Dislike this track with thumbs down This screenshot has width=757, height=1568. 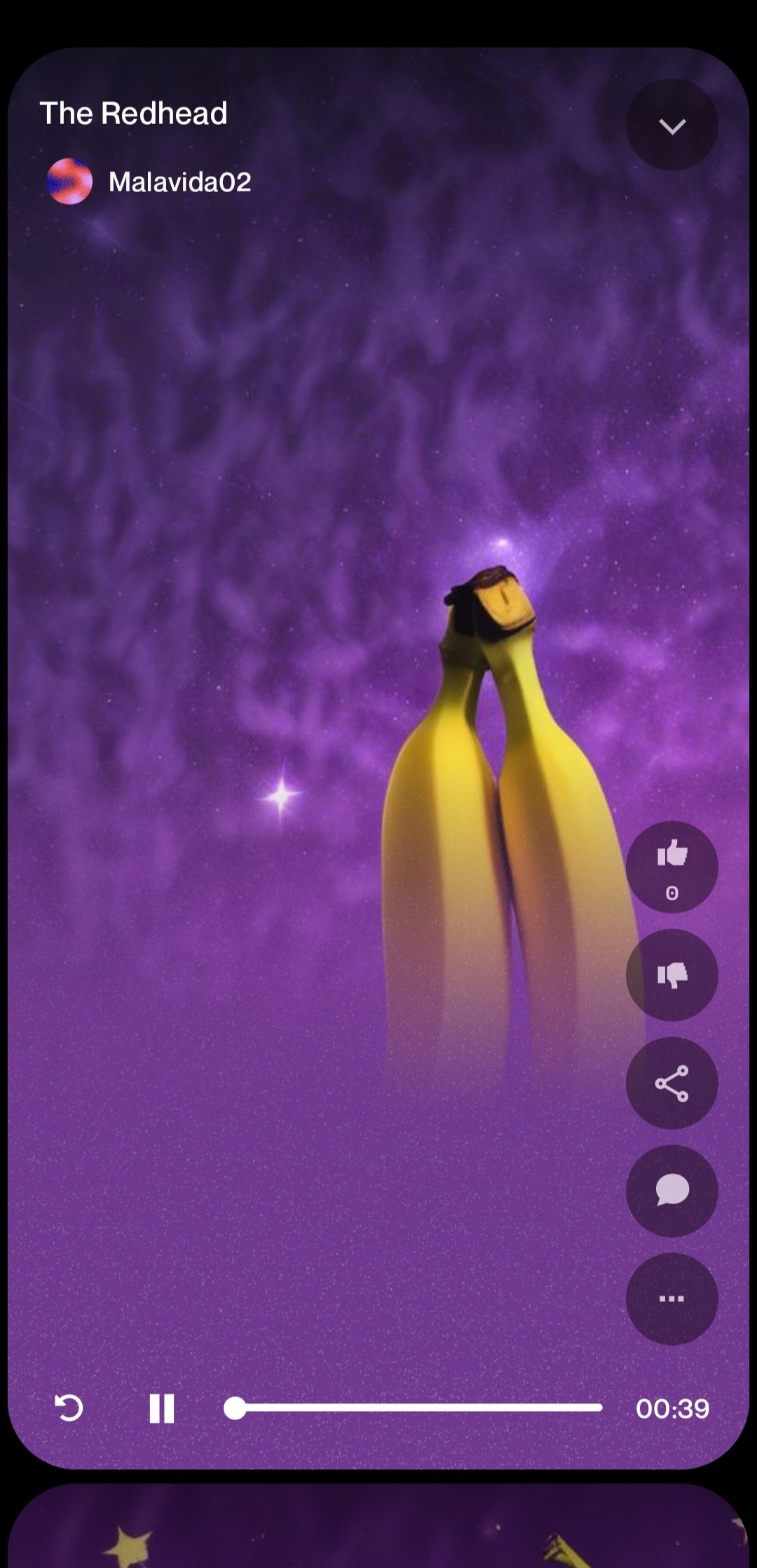[671, 975]
